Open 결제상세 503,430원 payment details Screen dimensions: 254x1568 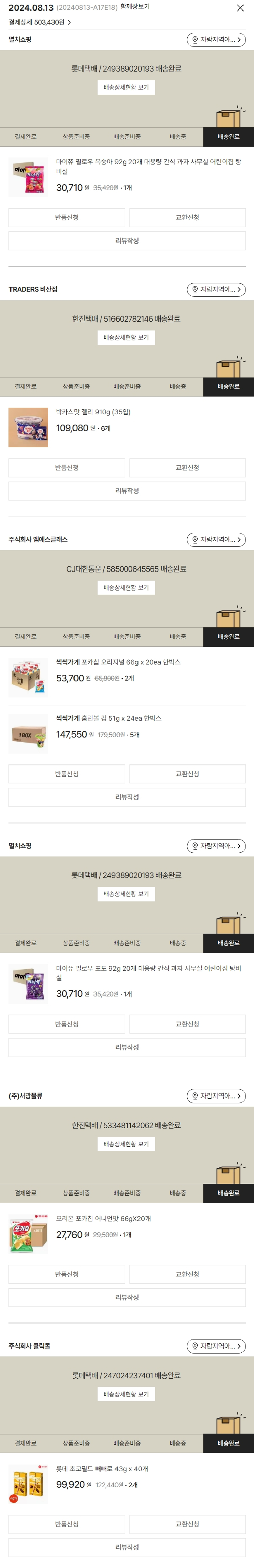click(40, 22)
